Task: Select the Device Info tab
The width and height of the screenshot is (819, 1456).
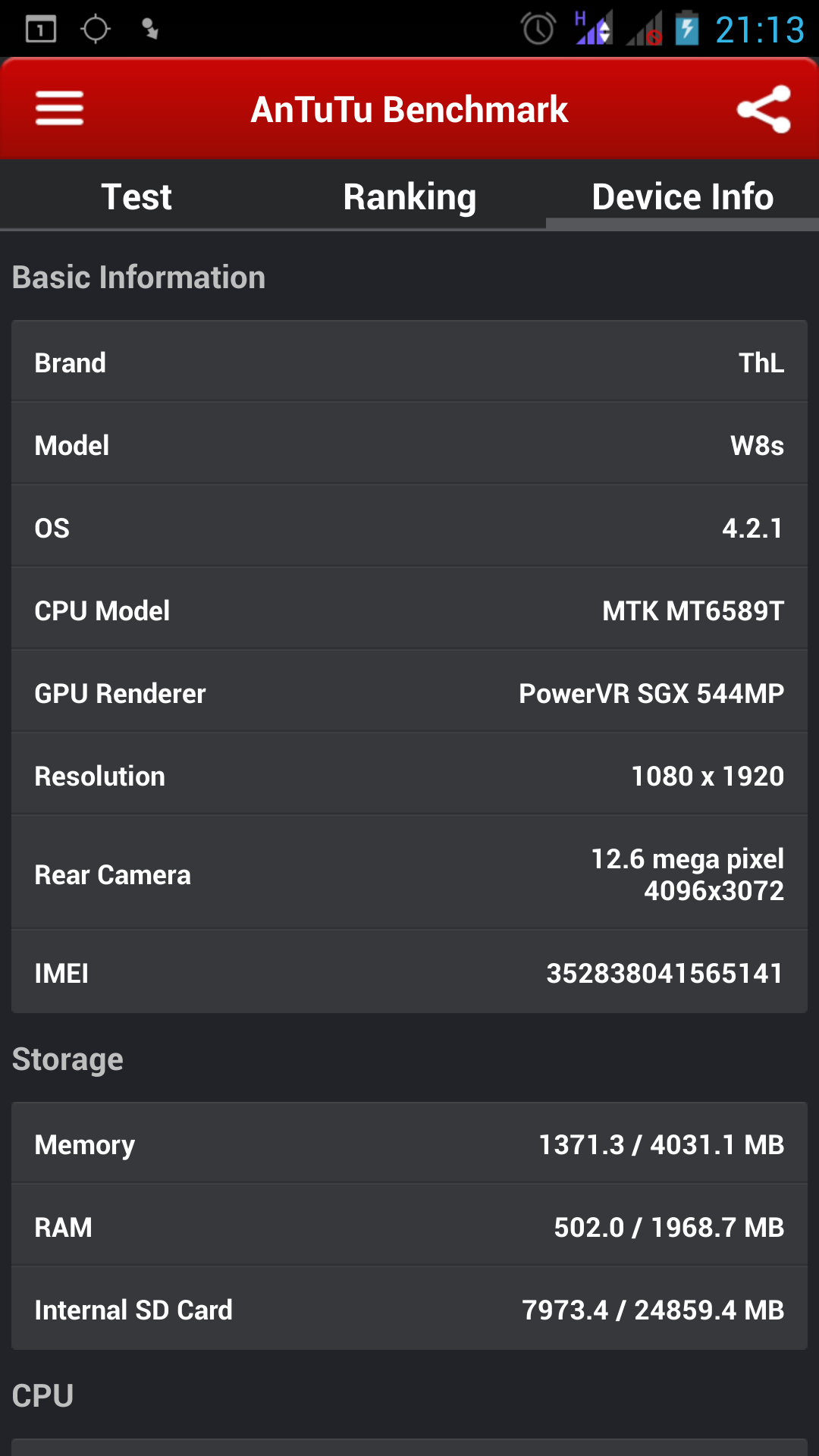Action: coord(682,197)
